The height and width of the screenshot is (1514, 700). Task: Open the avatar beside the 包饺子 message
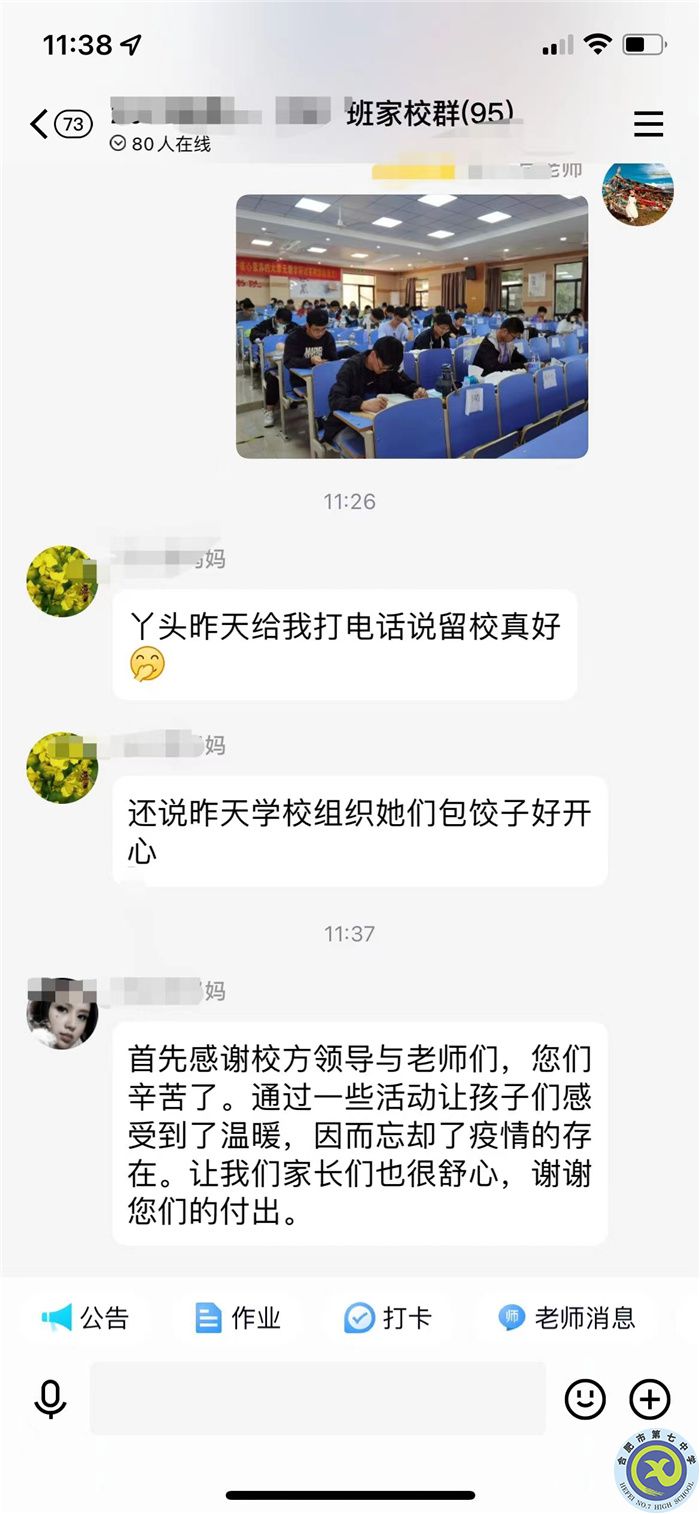(62, 767)
